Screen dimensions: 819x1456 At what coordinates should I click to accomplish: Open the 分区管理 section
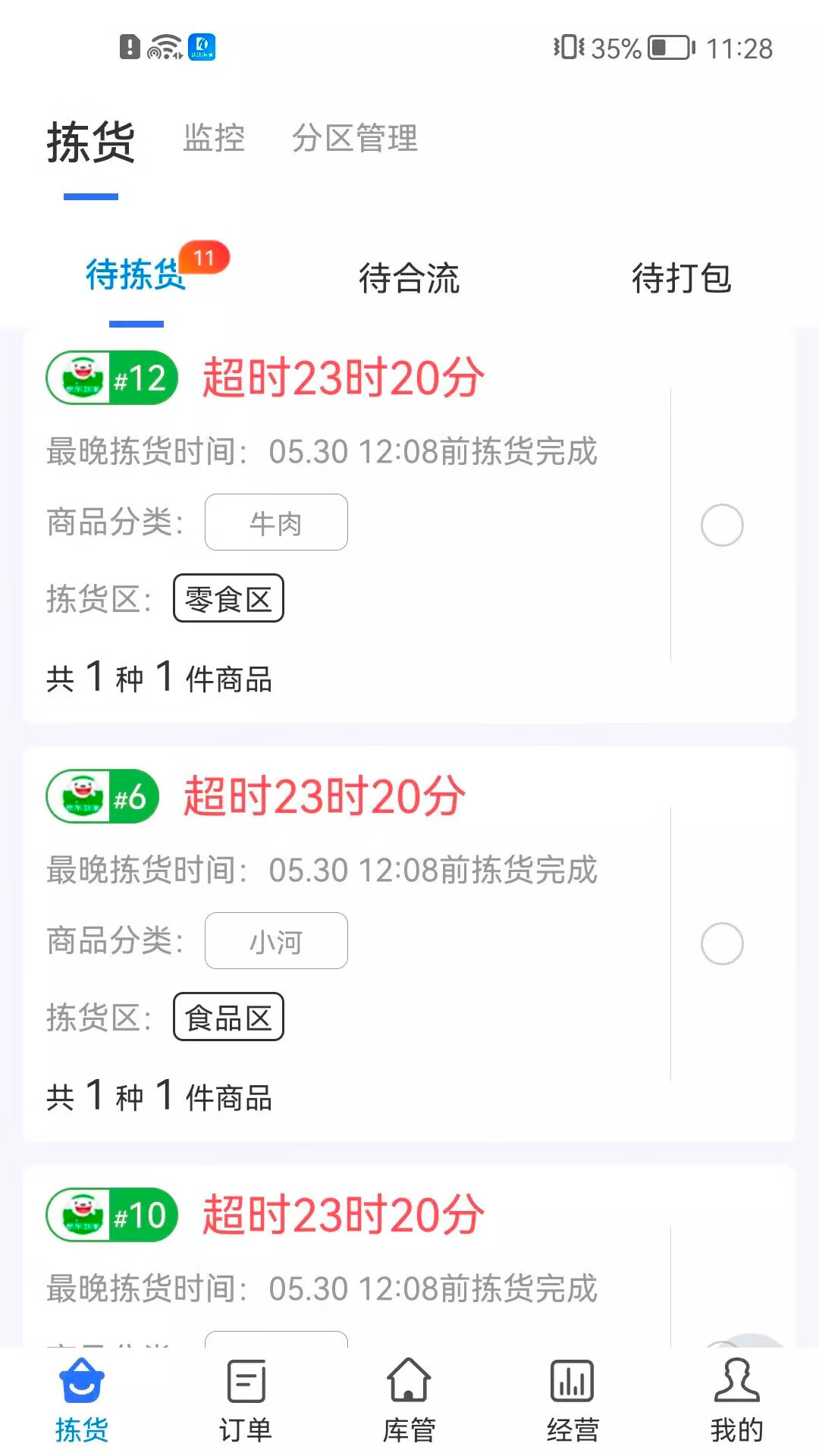point(356,140)
